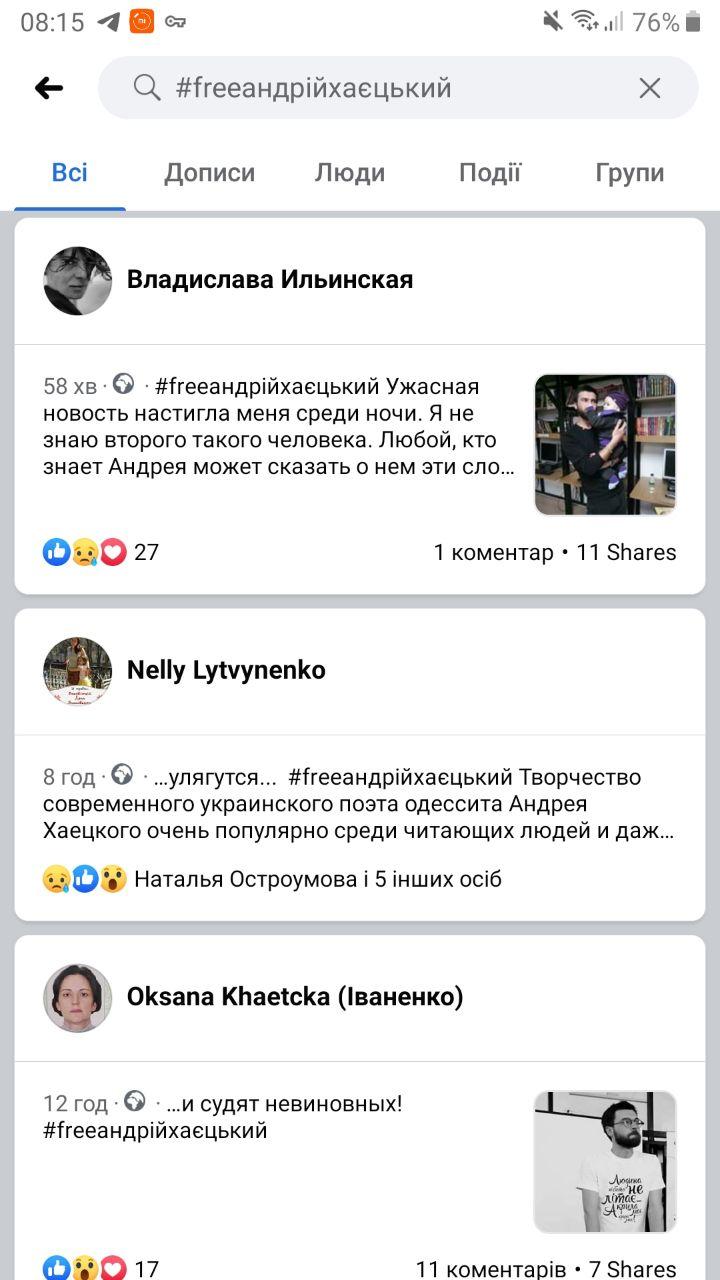See who reacted to Nelly Lytvynenko's post
Image resolution: width=720 pixels, height=1280 pixels.
click(x=272, y=879)
